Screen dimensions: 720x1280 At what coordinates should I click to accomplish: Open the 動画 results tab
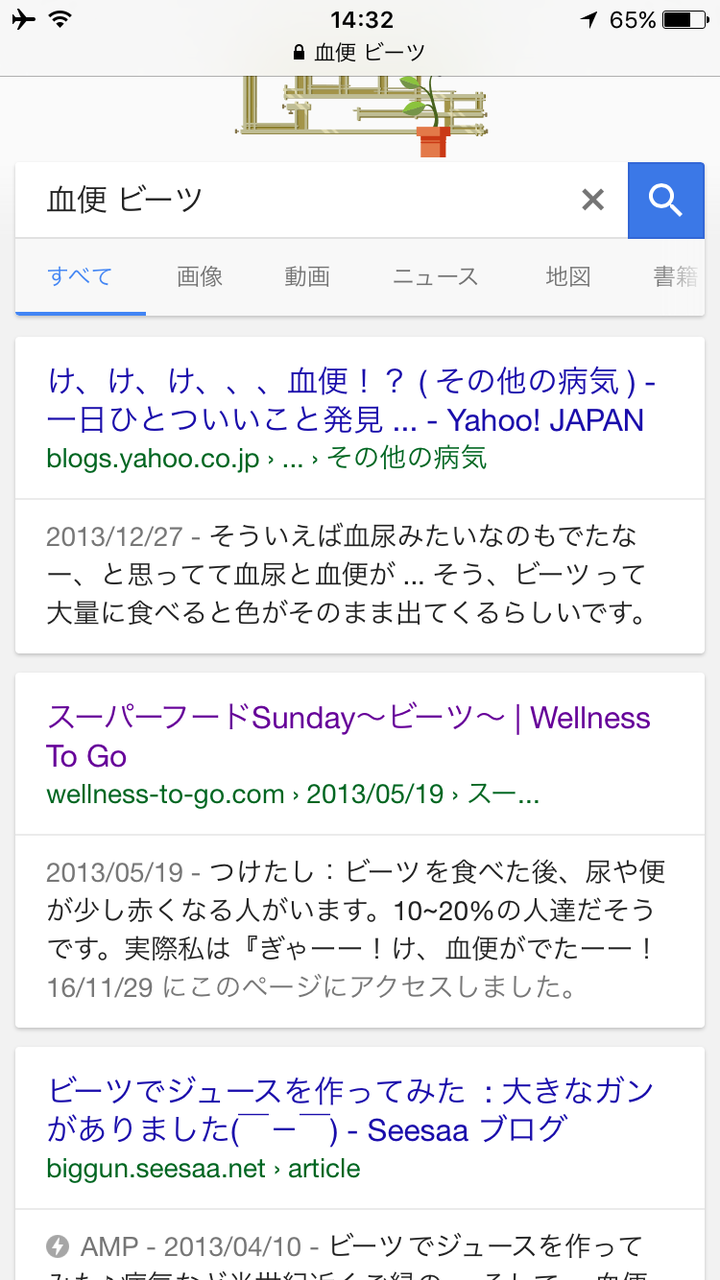coord(306,277)
